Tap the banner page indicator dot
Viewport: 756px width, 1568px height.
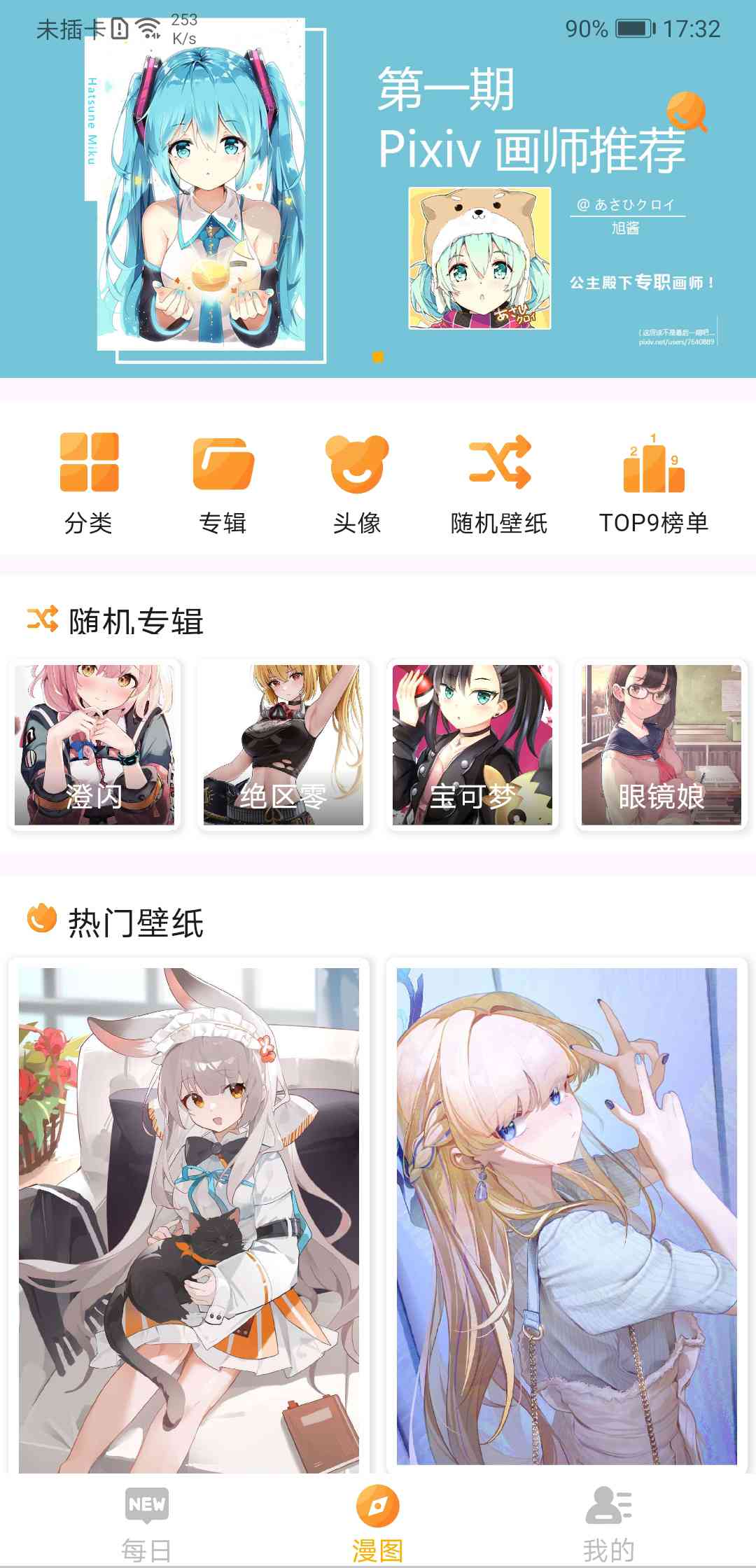pos(378,357)
